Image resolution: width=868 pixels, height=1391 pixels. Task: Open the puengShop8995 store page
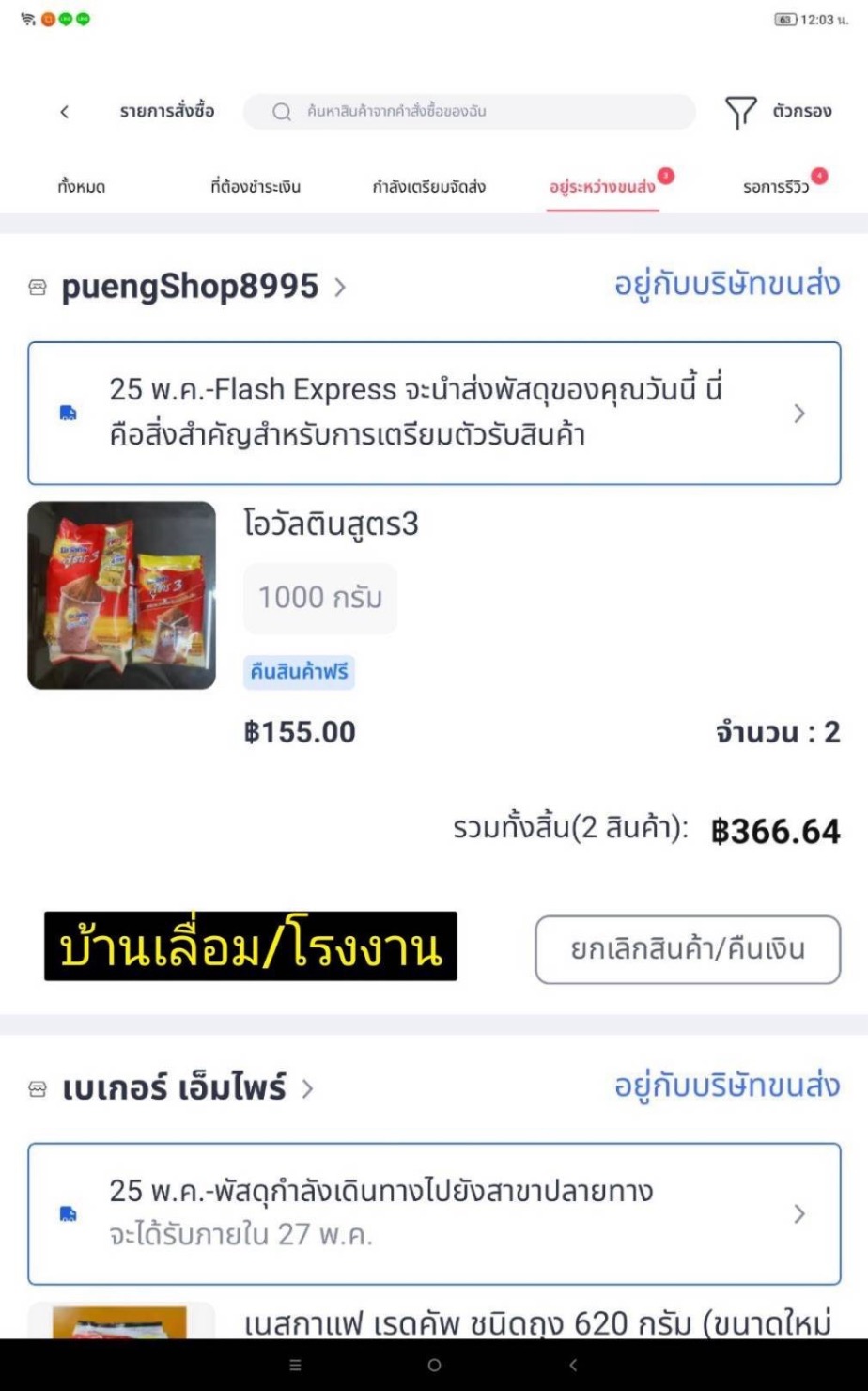[203, 287]
